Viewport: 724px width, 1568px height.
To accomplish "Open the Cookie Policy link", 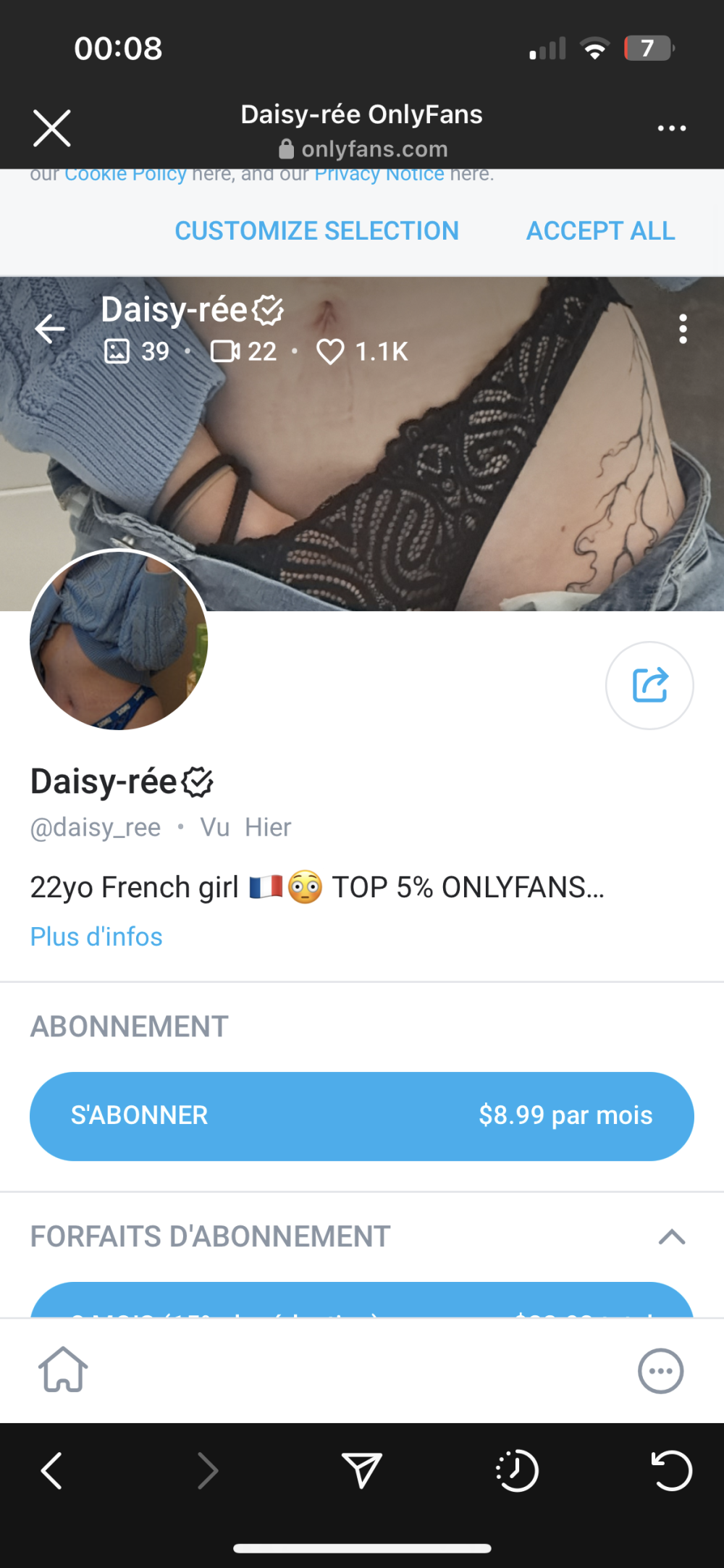I will (125, 175).
